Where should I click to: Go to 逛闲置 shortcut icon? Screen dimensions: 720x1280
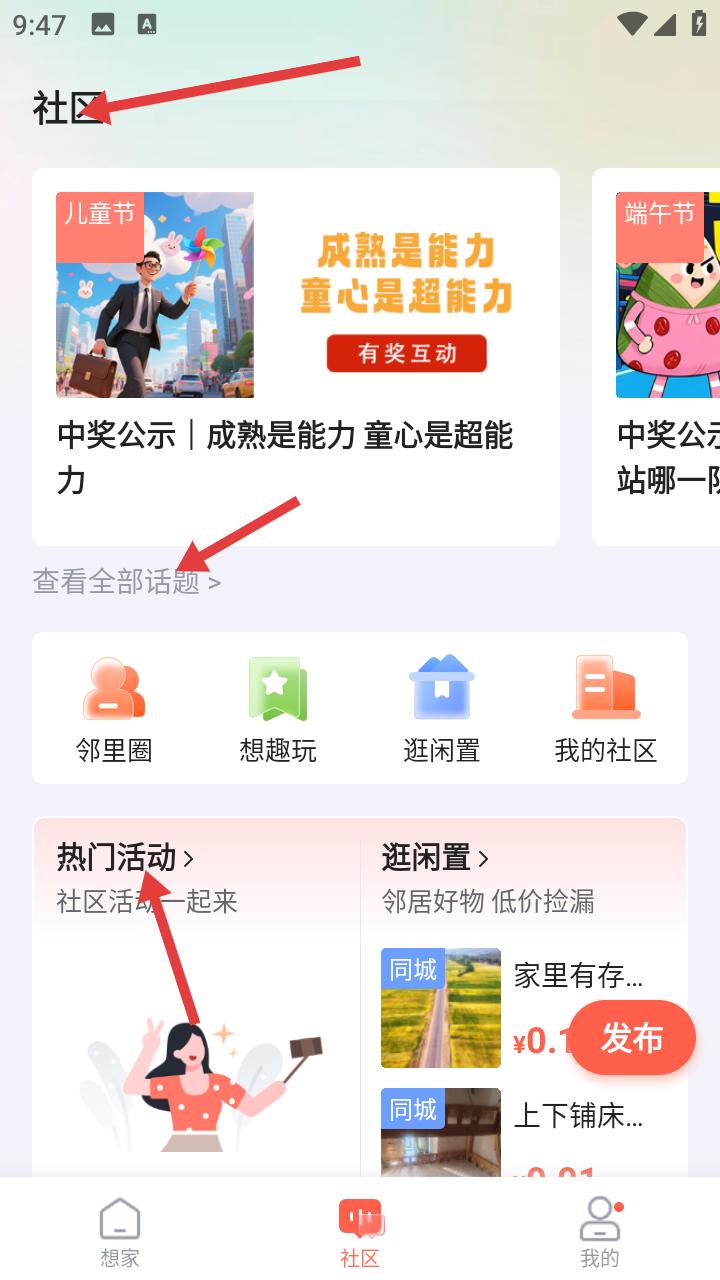tap(442, 709)
